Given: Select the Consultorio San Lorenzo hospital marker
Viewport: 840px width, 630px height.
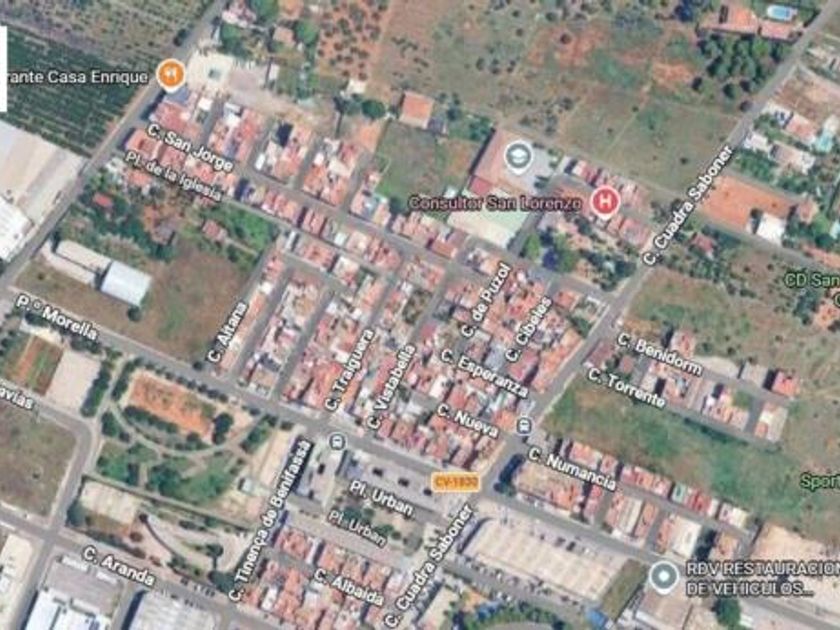Looking at the screenshot, I should [606, 204].
